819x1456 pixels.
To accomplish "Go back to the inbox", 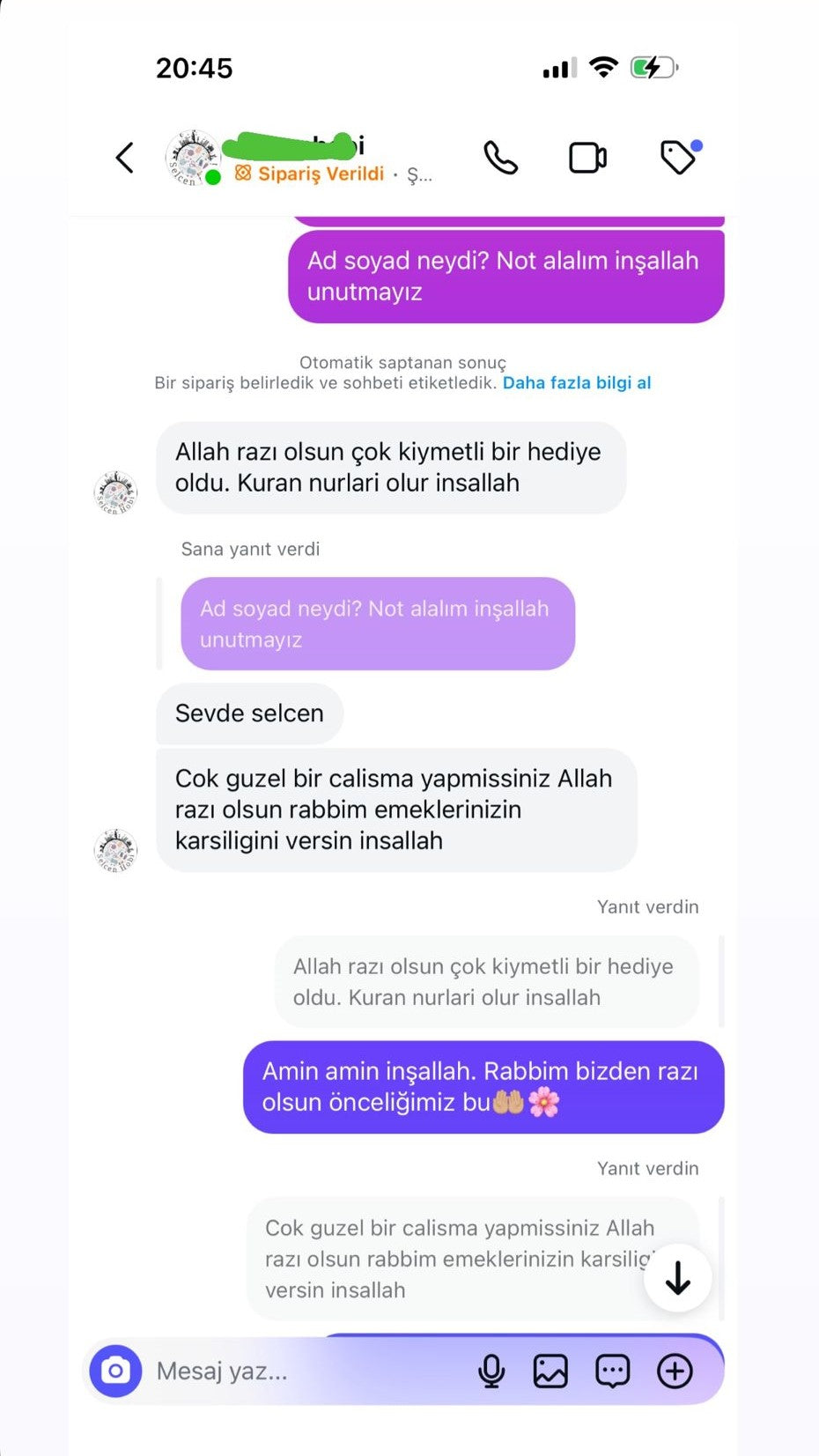I will click(x=125, y=159).
